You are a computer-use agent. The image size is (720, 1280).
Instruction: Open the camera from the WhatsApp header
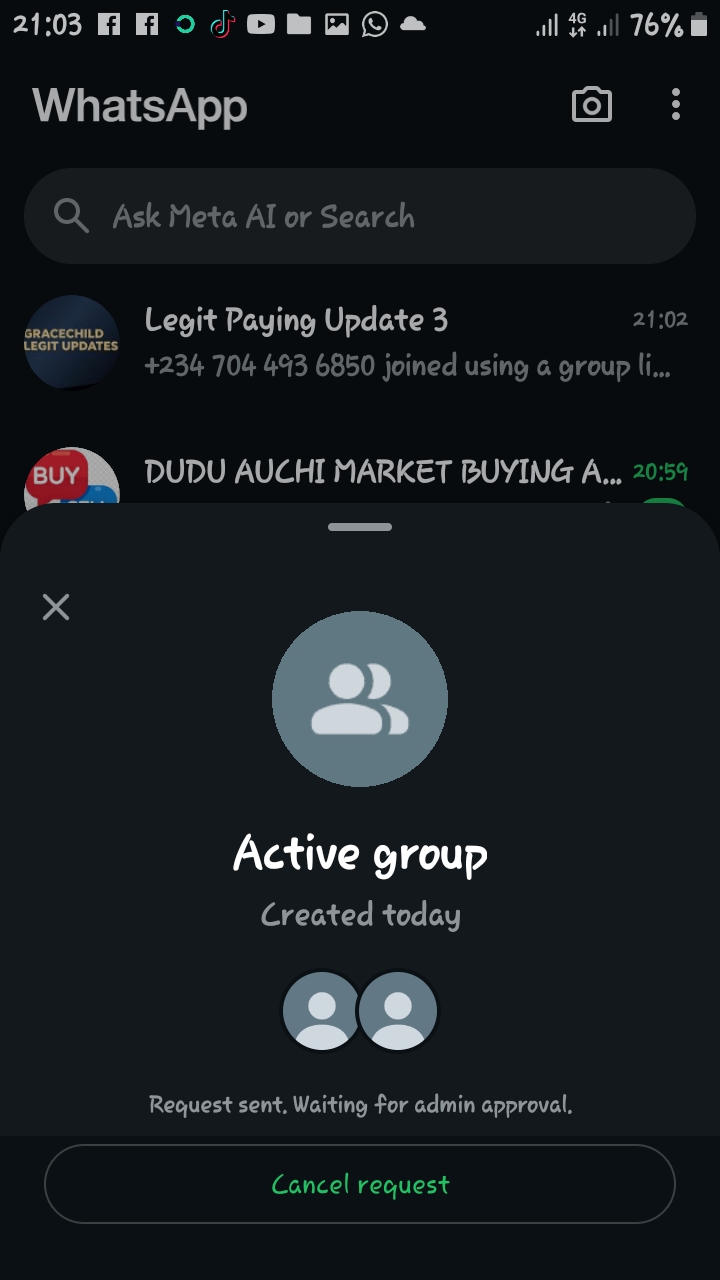click(591, 105)
